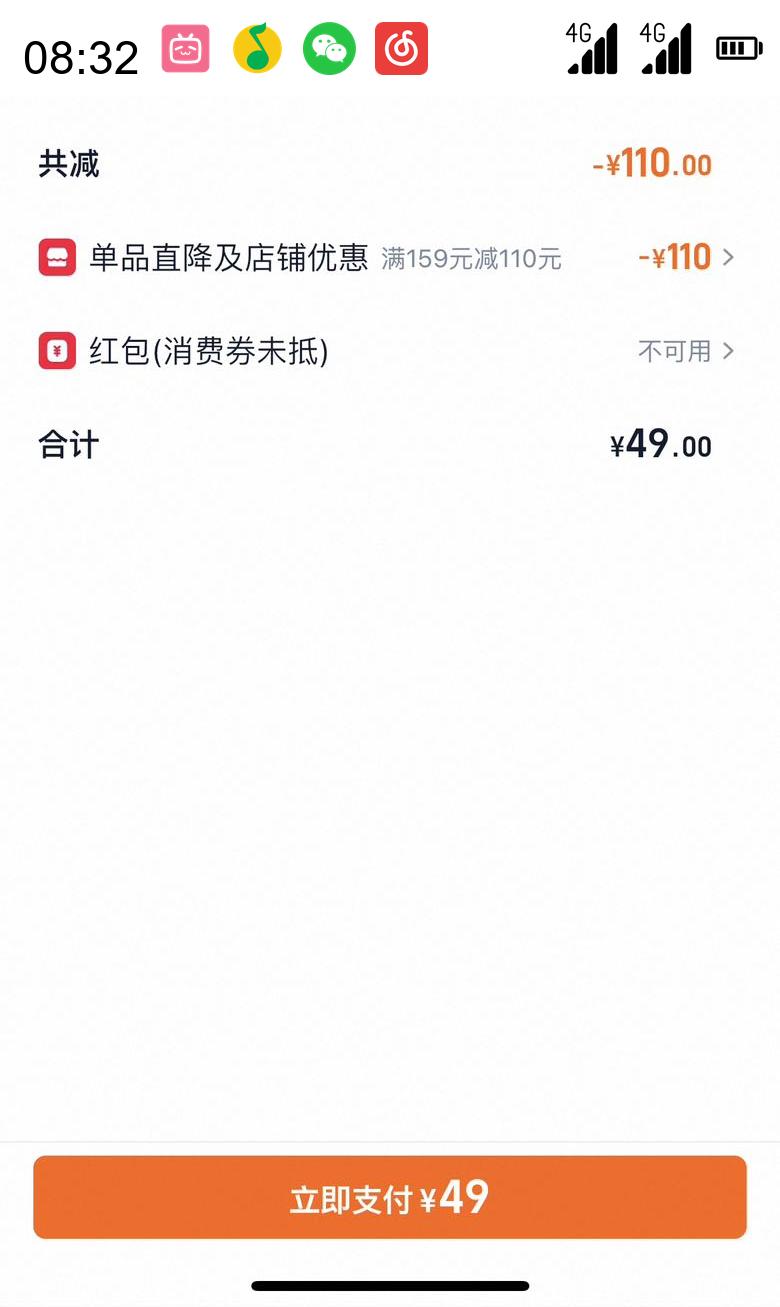The width and height of the screenshot is (780, 1307).
Task: Click the red ¥ icon beside 红包
Action: (57, 351)
